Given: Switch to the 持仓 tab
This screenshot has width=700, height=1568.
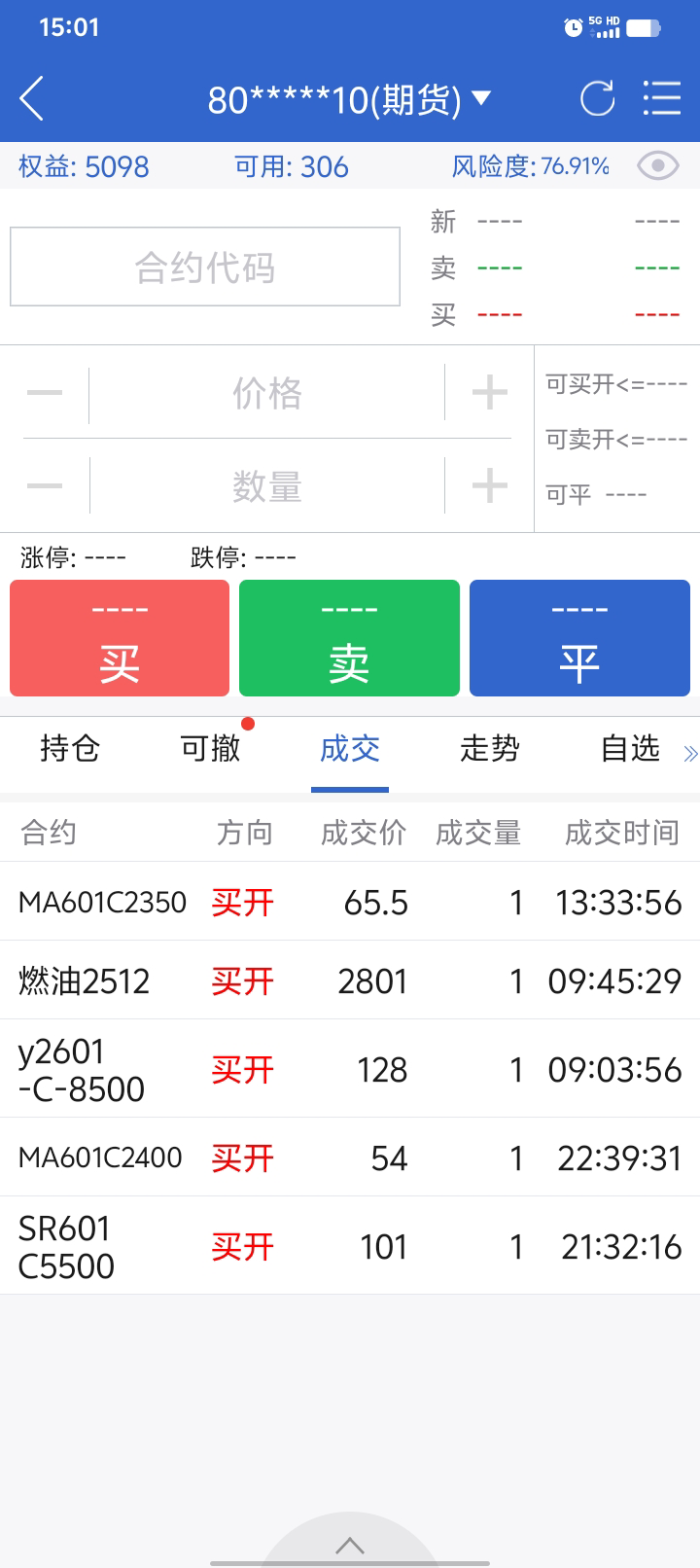Looking at the screenshot, I should click(70, 749).
